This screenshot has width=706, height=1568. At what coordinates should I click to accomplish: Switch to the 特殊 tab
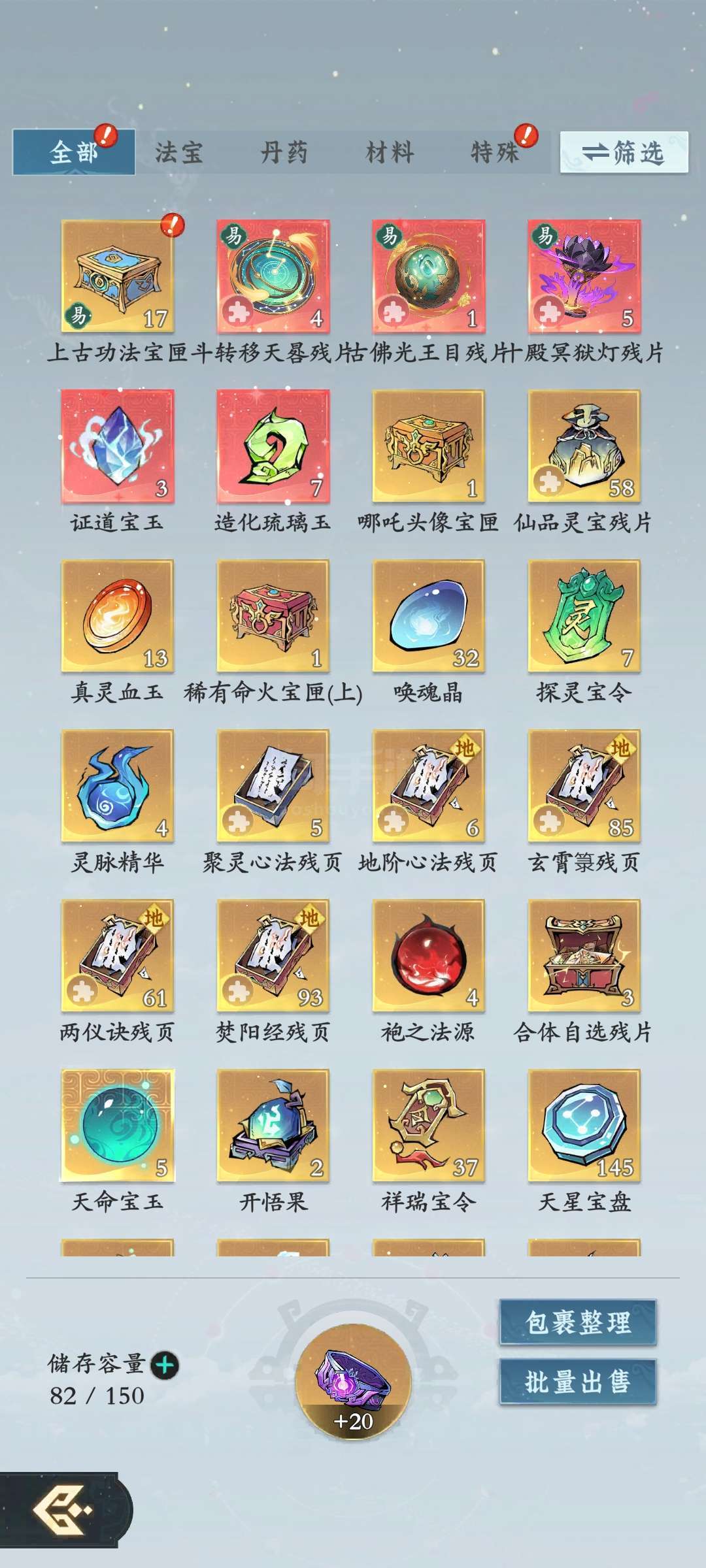(x=495, y=153)
